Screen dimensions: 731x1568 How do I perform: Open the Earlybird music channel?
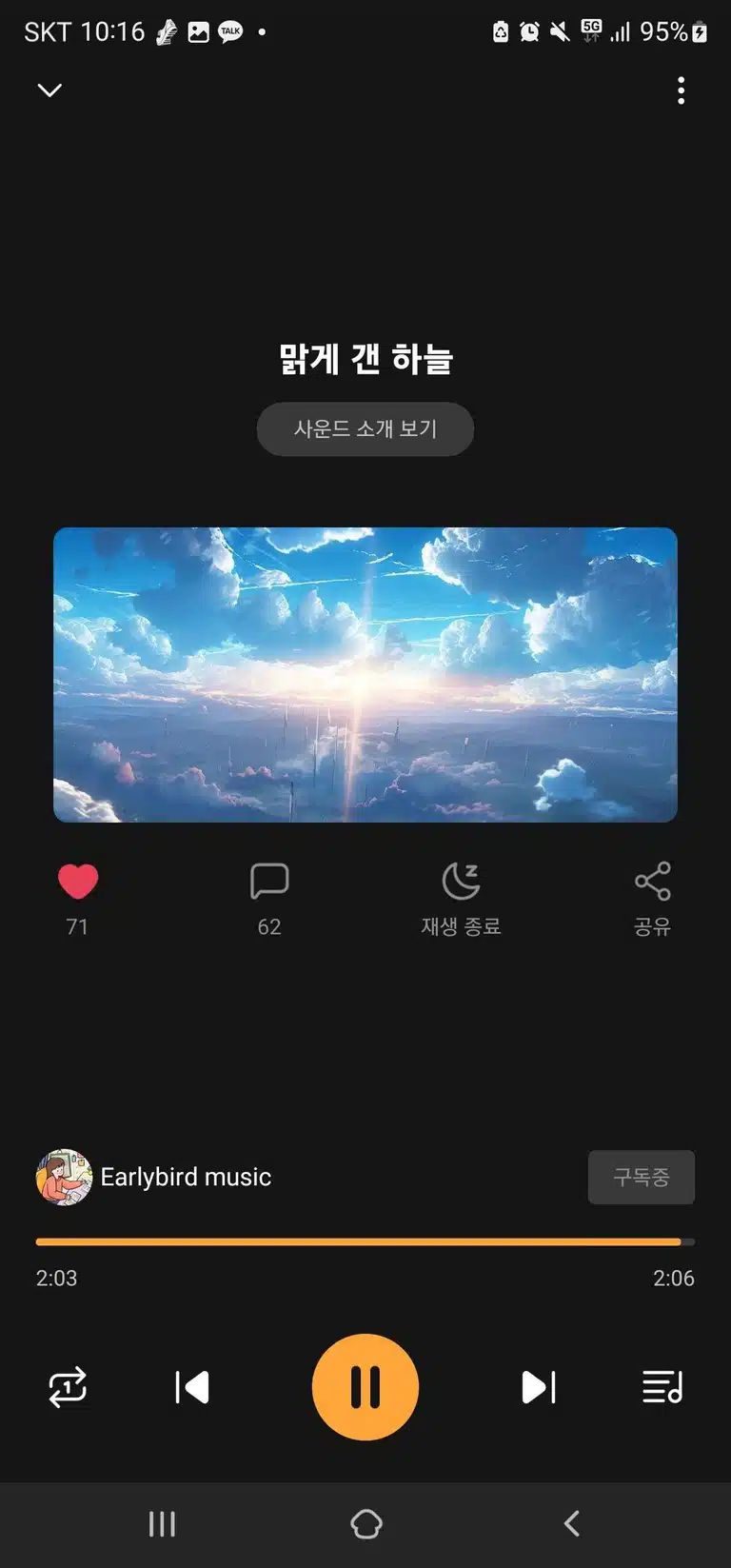point(154,1177)
